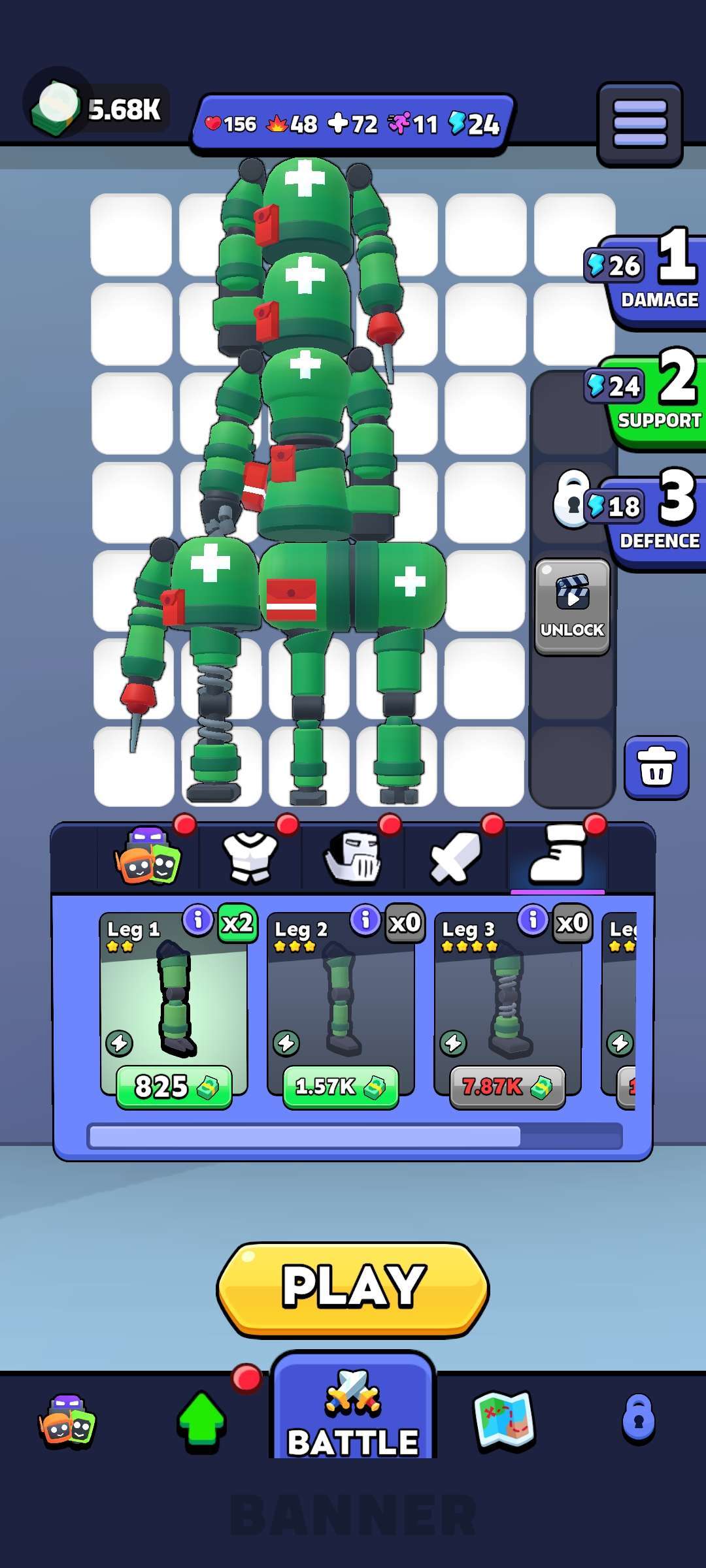Unlock extra slot by watching video
The width and height of the screenshot is (706, 1568).
click(572, 608)
